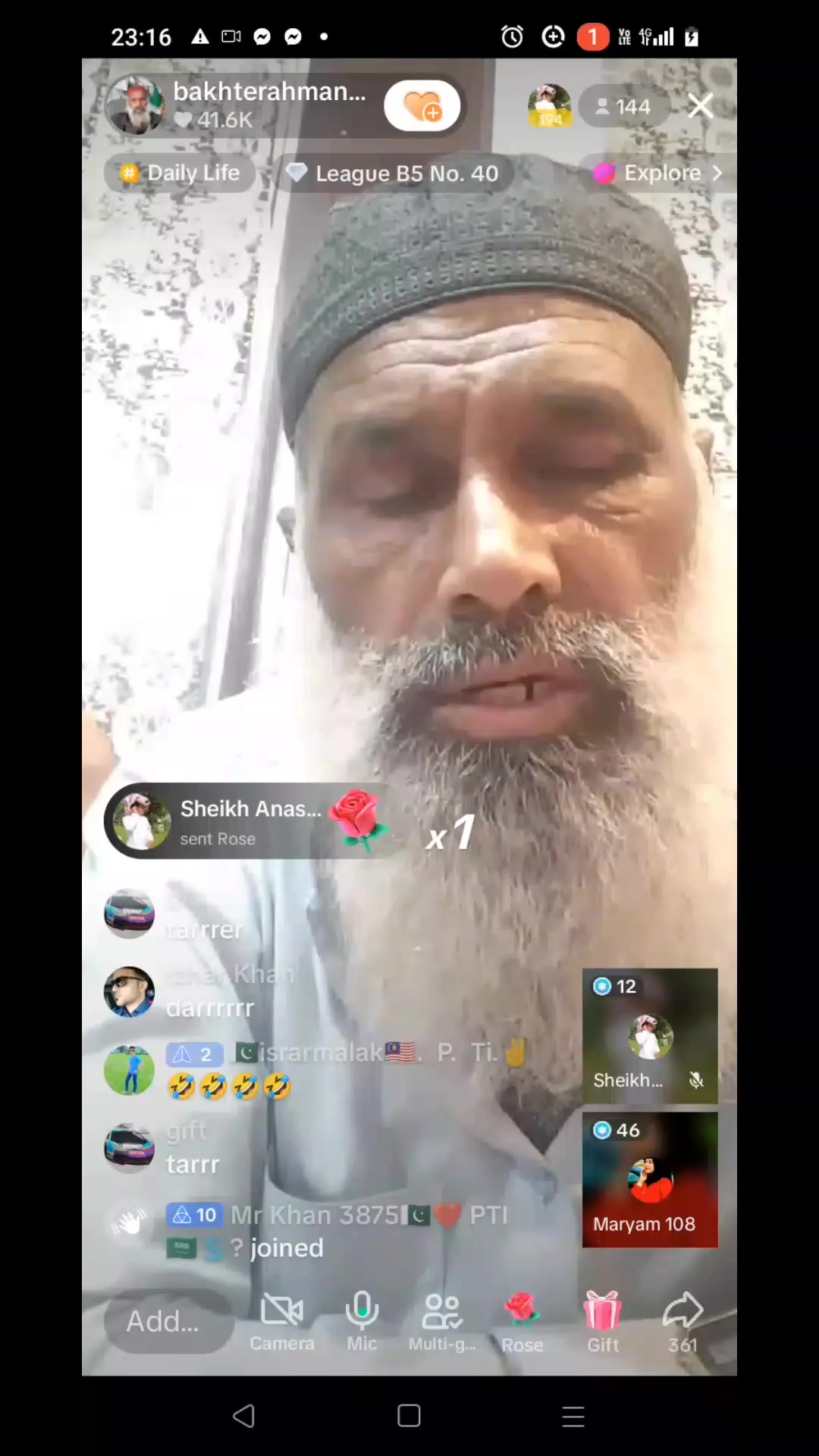Toggle the Camera button

click(x=282, y=1322)
